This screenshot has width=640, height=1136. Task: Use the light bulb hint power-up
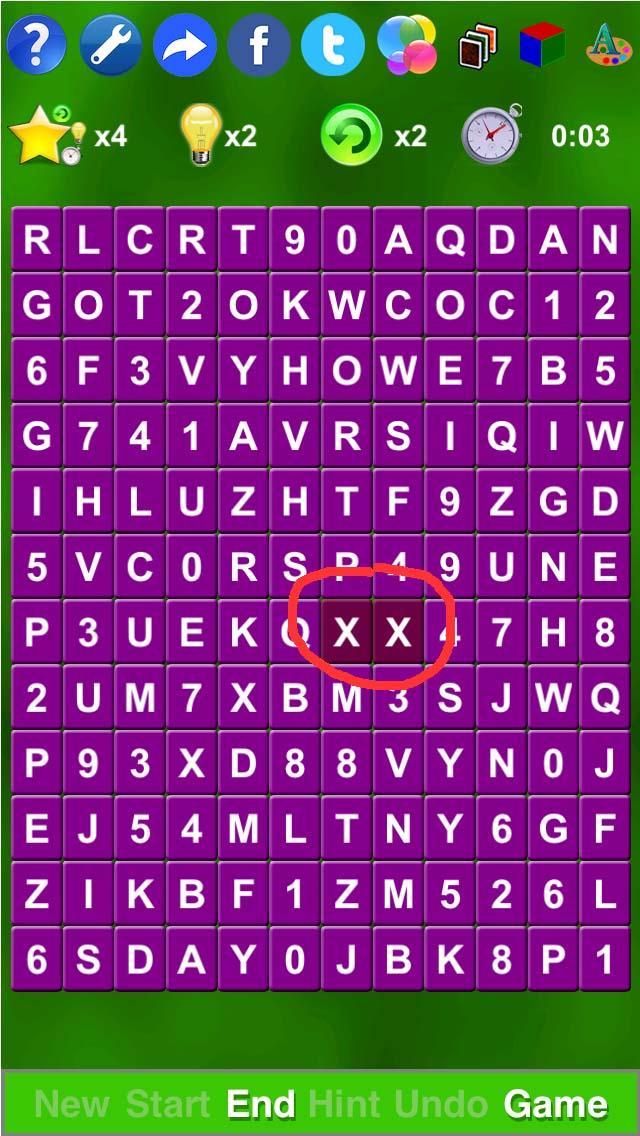tap(198, 134)
